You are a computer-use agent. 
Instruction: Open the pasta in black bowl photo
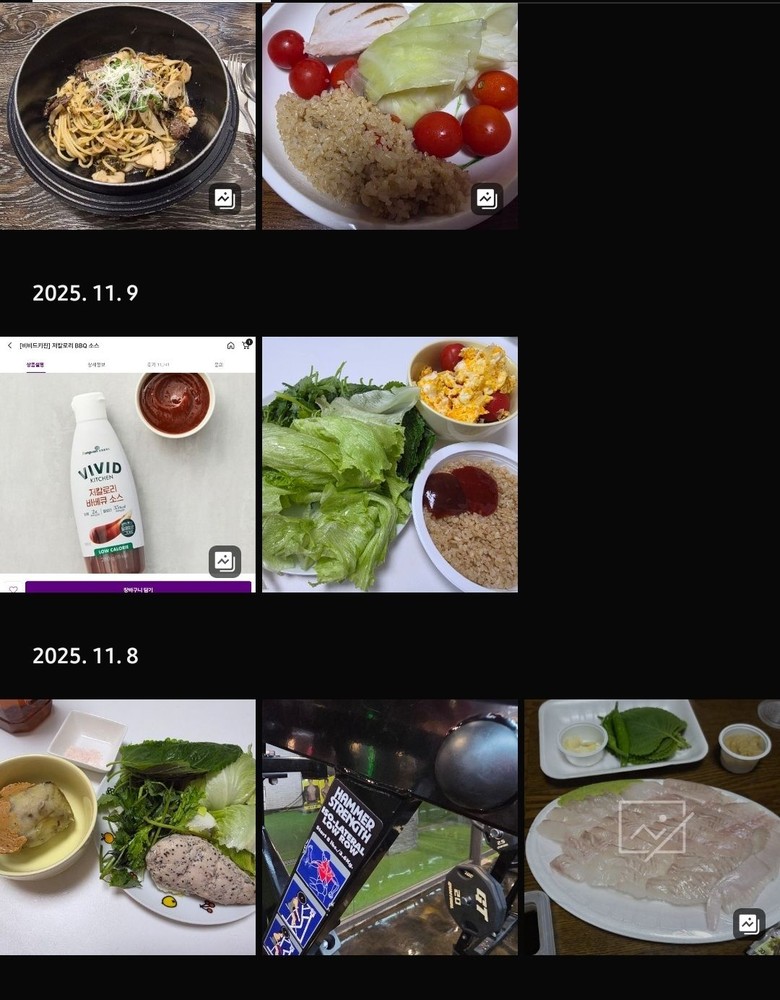click(x=127, y=115)
